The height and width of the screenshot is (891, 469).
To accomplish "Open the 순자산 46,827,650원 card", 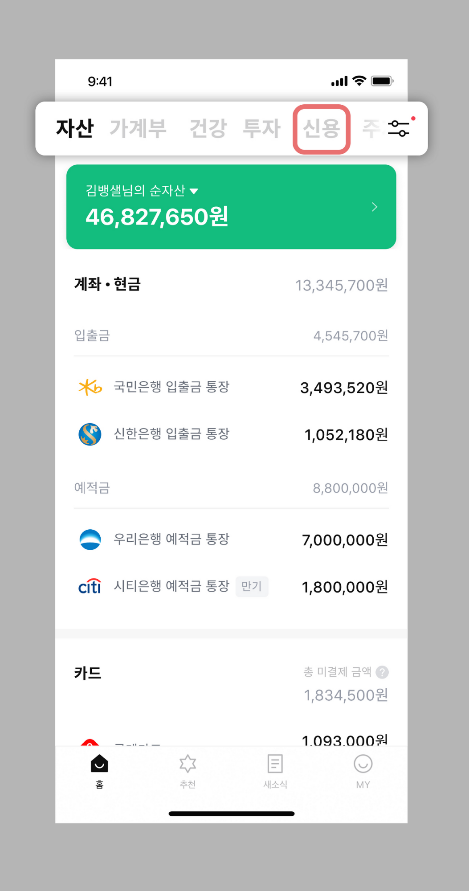I will tap(231, 207).
